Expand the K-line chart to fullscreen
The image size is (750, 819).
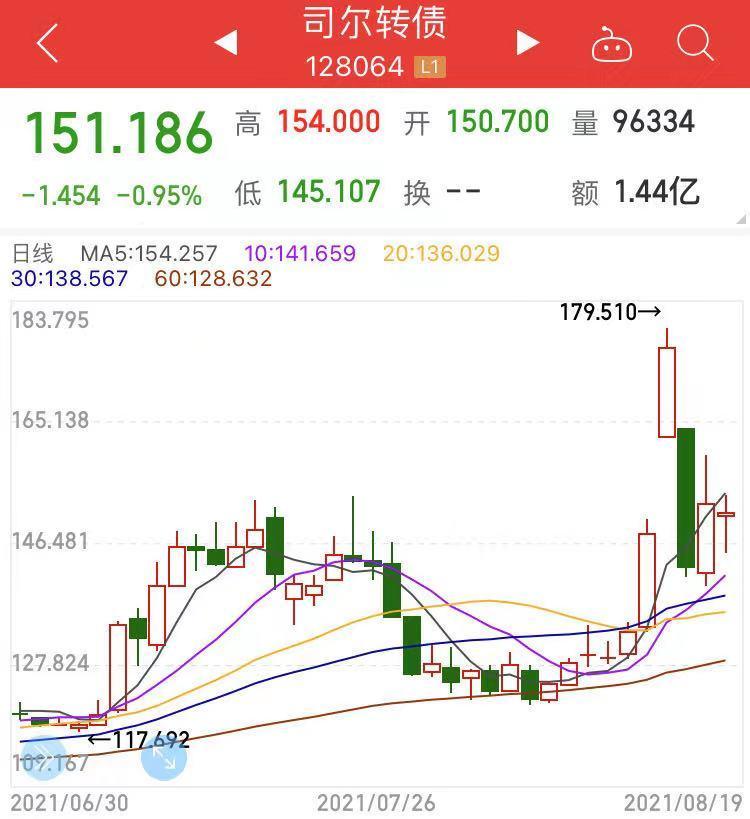(164, 759)
